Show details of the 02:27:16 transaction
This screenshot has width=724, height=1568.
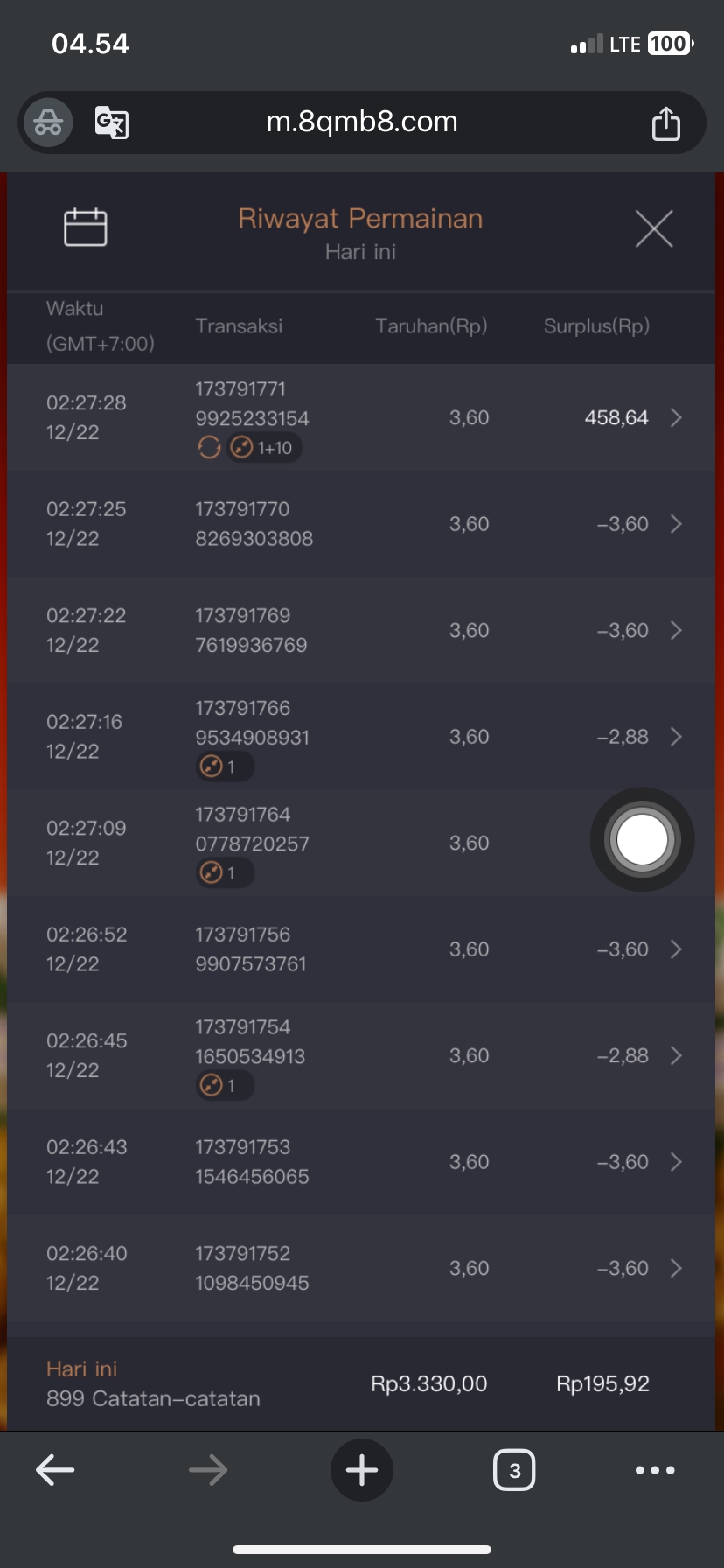click(x=675, y=737)
